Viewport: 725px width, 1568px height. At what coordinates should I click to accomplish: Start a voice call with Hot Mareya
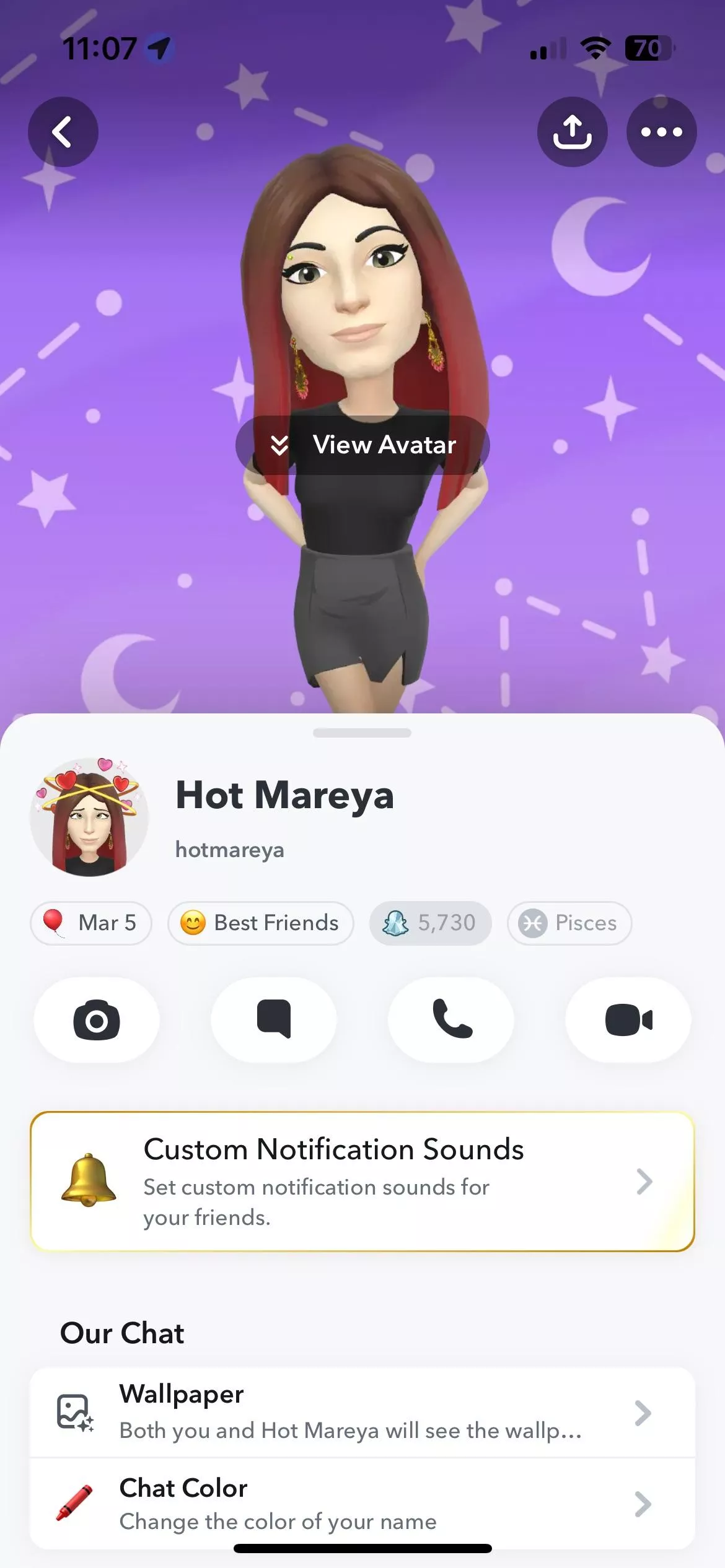point(450,1020)
